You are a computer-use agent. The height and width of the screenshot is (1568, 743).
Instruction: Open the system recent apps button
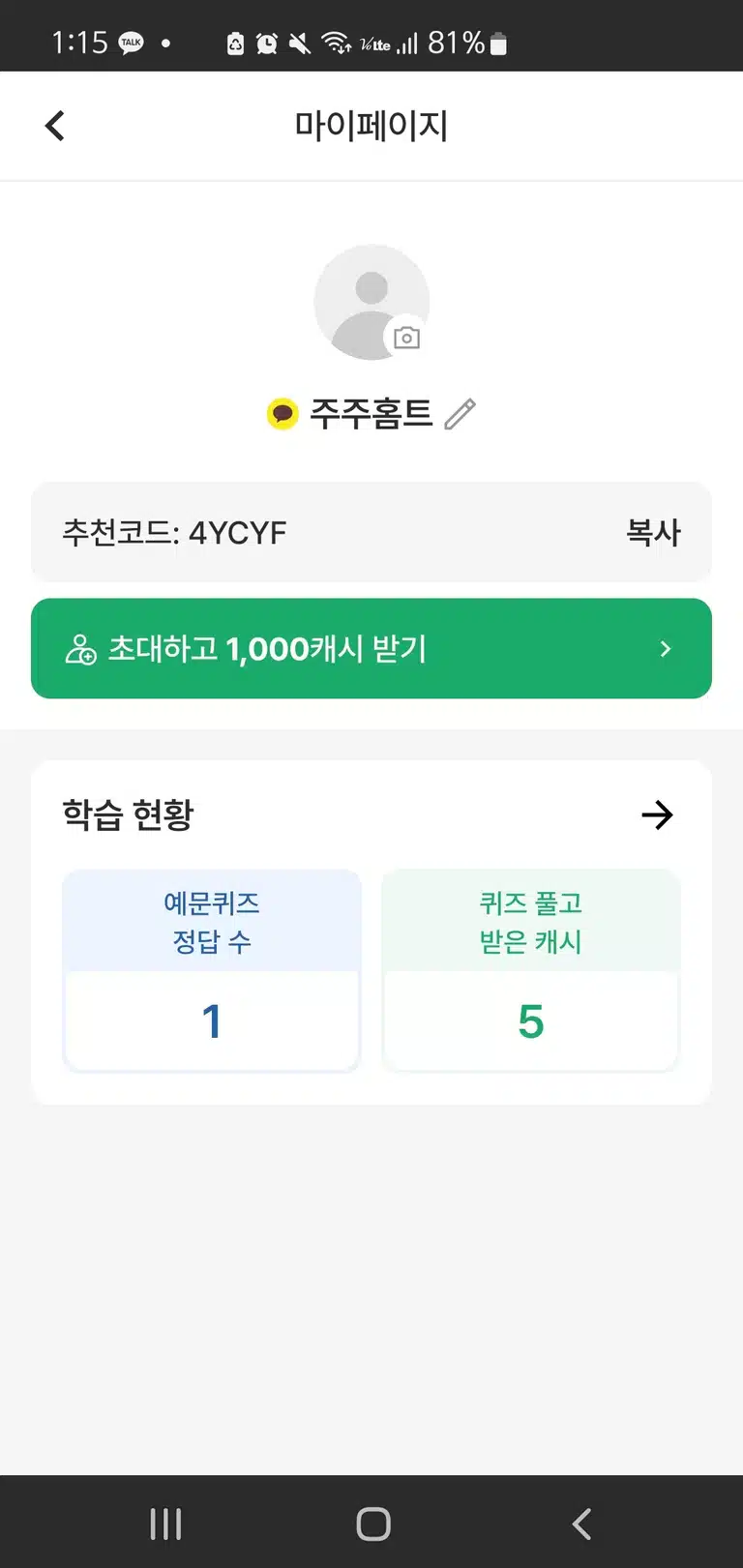[x=165, y=1524]
